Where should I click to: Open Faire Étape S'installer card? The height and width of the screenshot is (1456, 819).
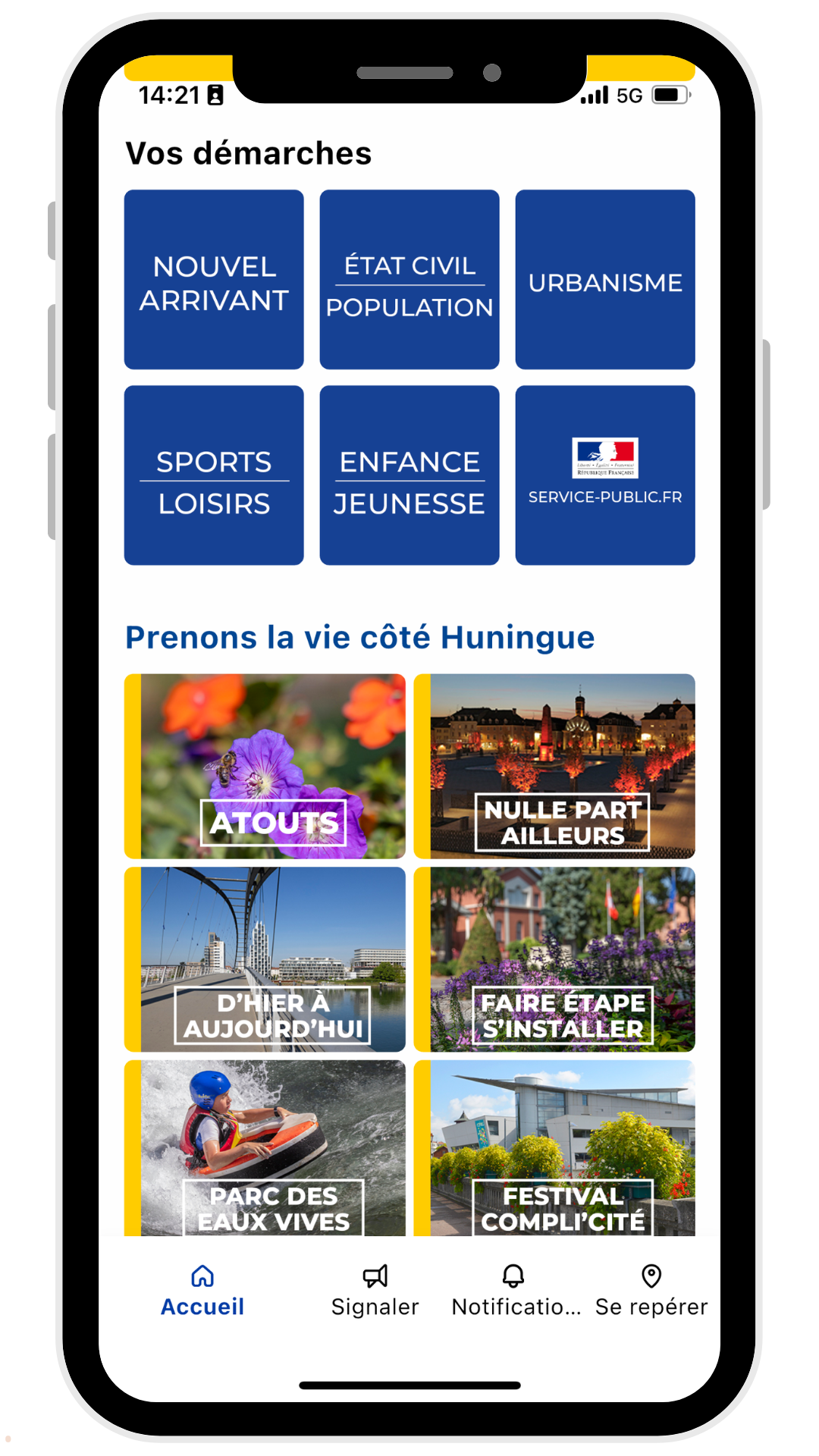pyautogui.click(x=555, y=959)
